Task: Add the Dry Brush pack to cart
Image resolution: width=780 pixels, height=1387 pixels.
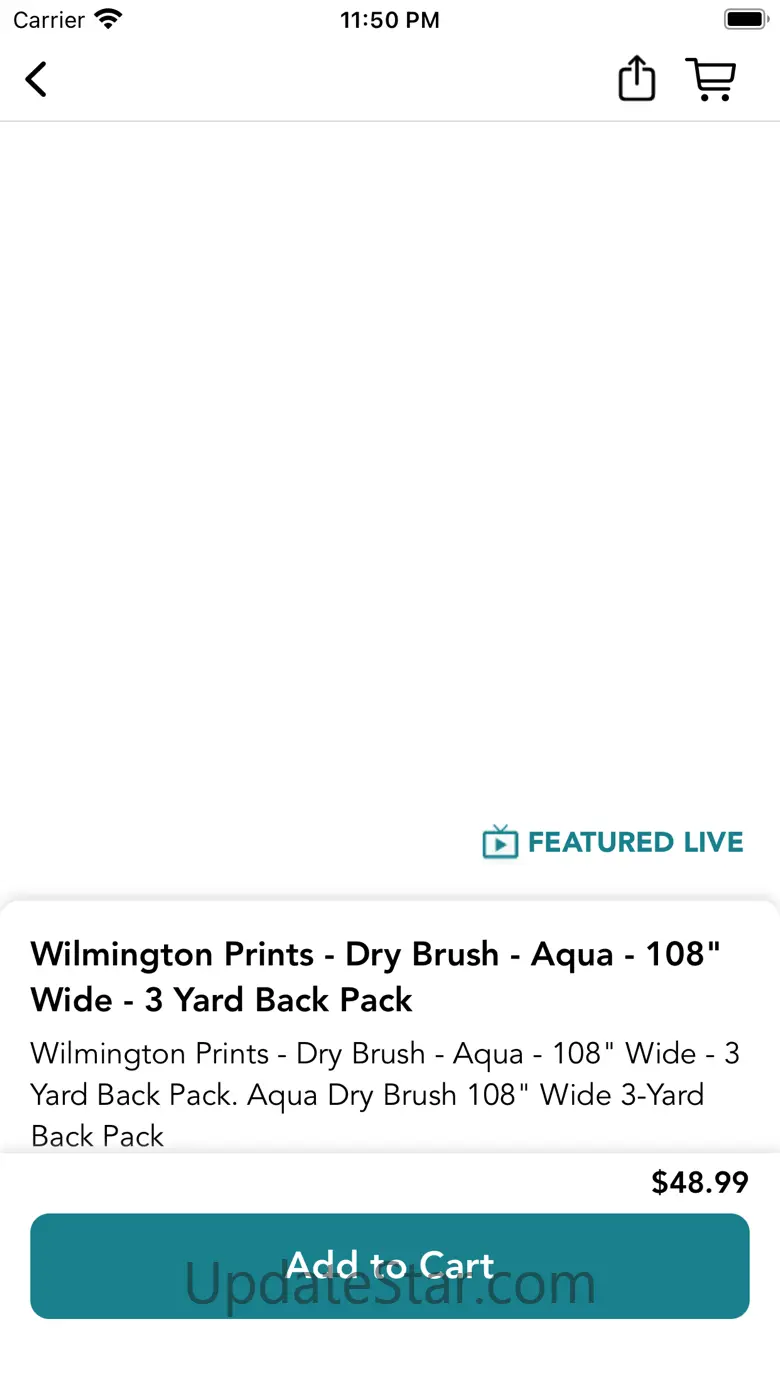Action: [x=390, y=1266]
